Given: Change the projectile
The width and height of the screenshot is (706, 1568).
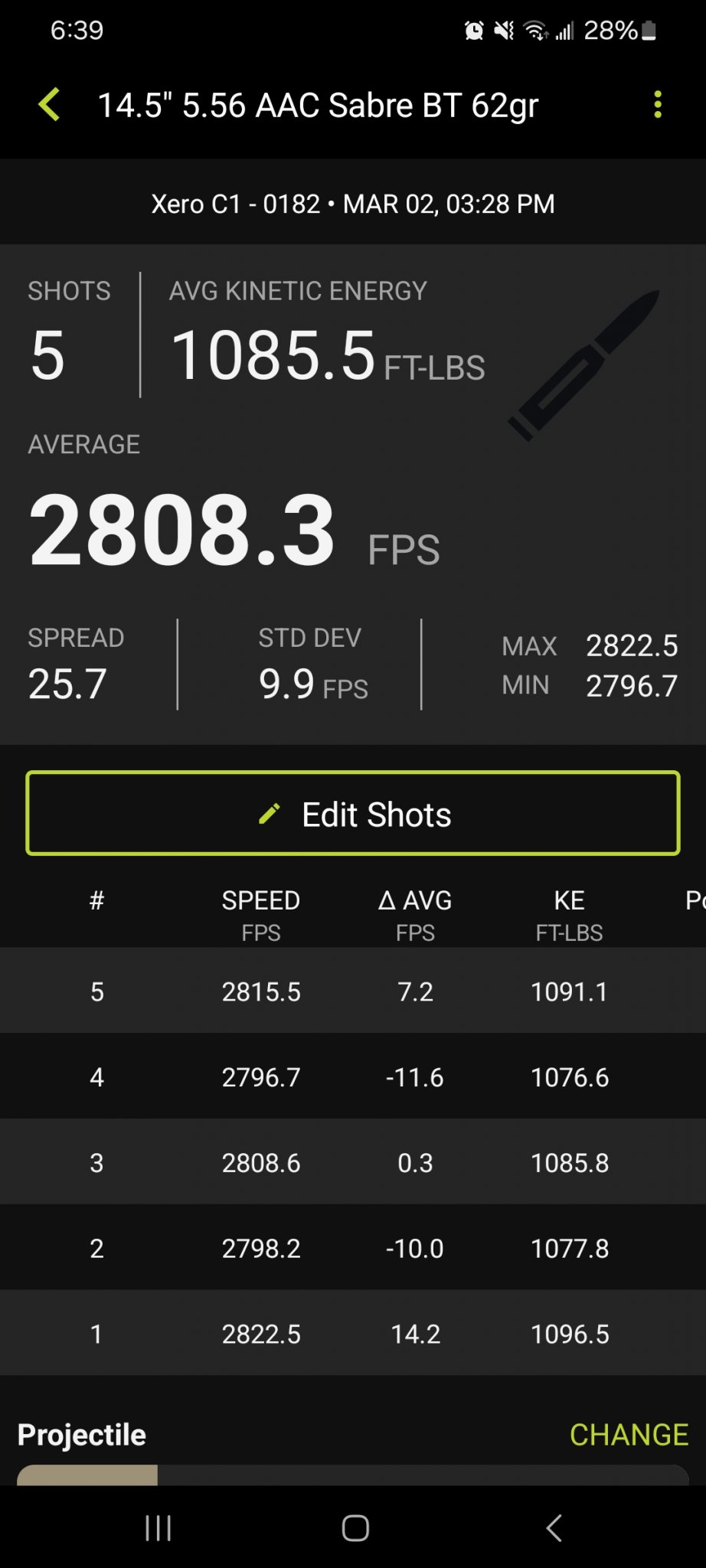Looking at the screenshot, I should pyautogui.click(x=628, y=1434).
